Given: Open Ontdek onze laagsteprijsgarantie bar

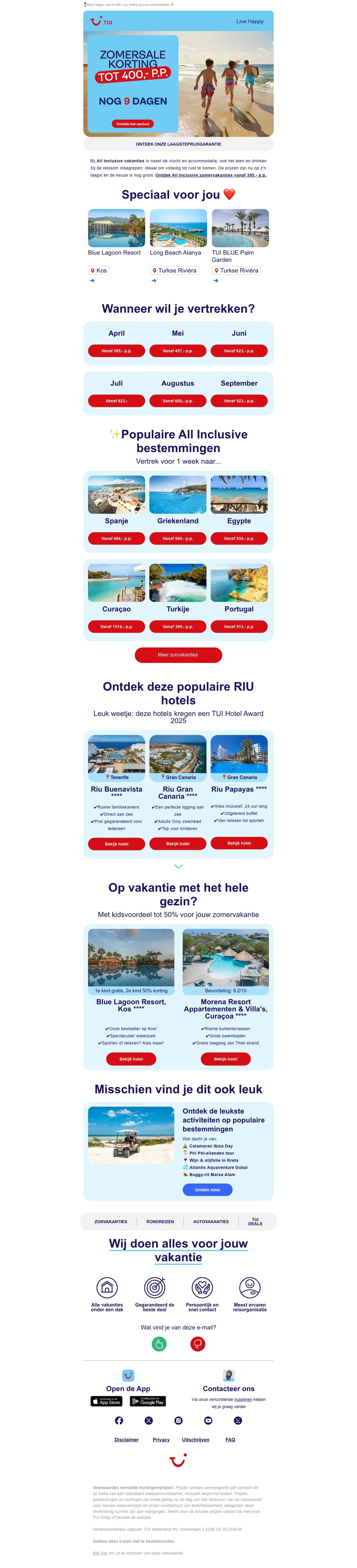Looking at the screenshot, I should coord(178,144).
